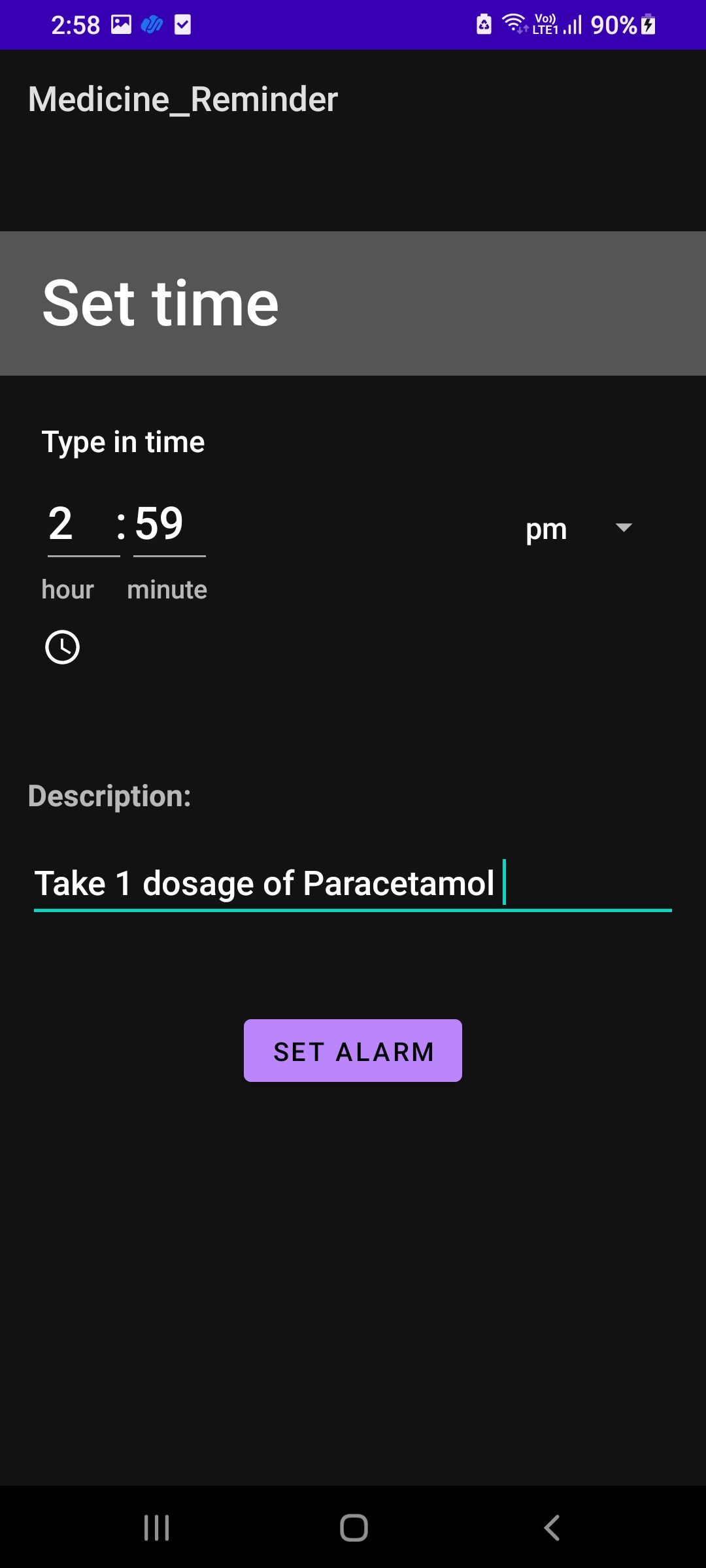
Task: Focus the Description text field
Action: tap(352, 884)
